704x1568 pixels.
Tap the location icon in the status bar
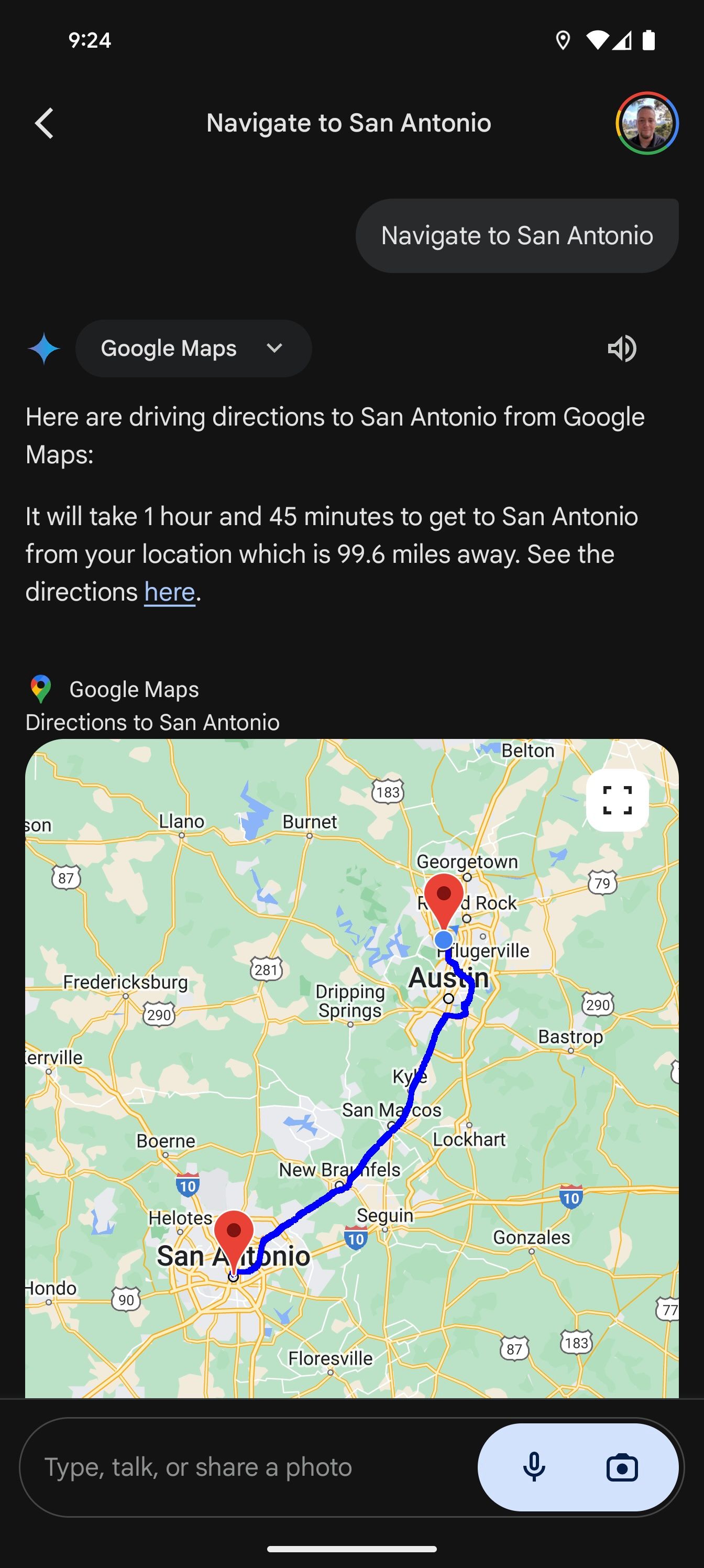(x=563, y=39)
